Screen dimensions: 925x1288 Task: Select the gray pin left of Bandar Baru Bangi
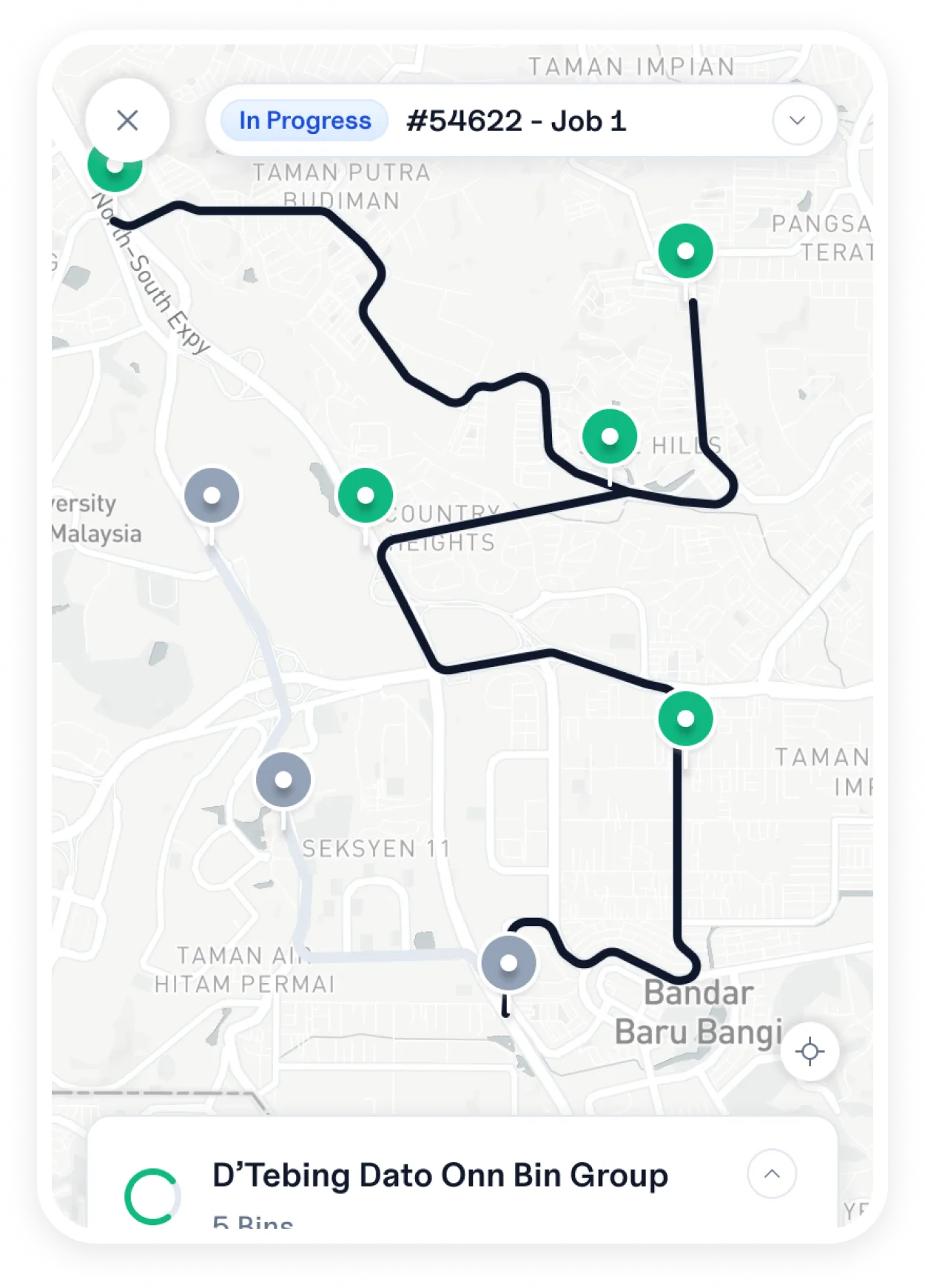(508, 963)
